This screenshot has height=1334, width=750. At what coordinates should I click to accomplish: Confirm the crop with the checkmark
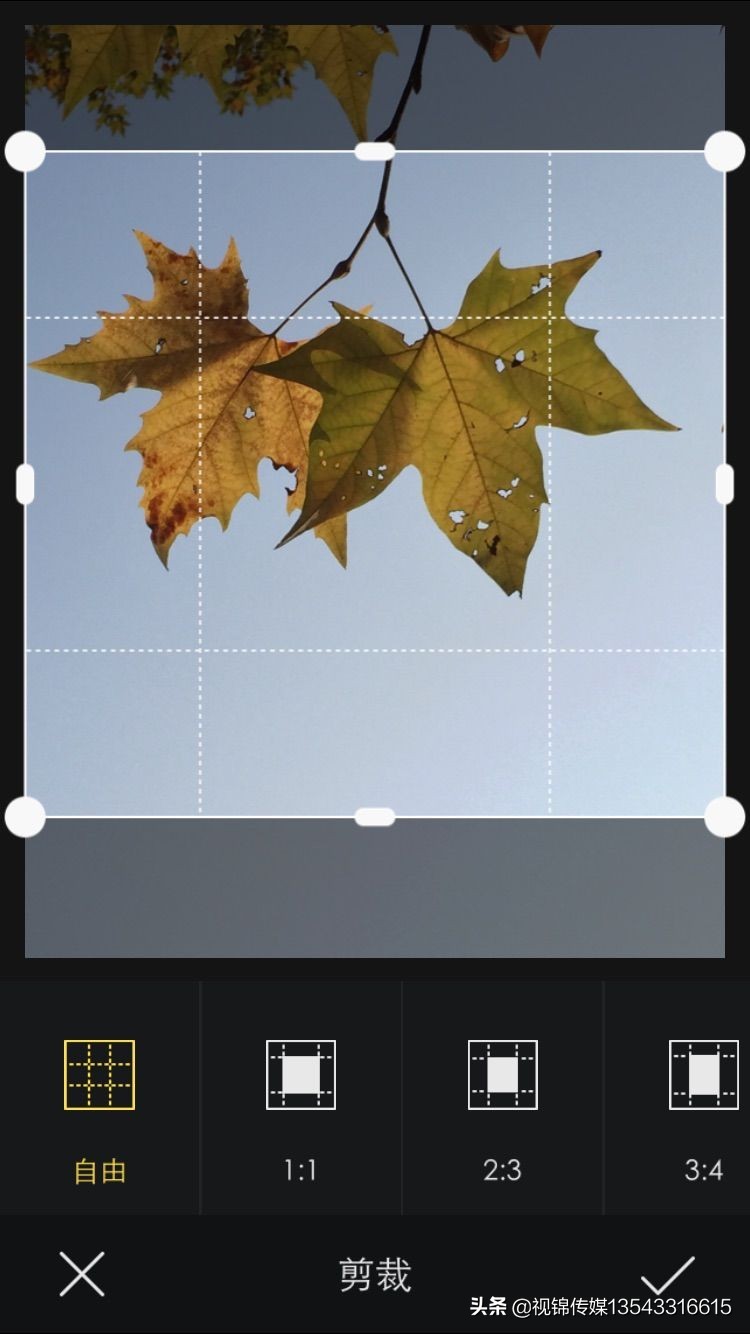click(x=667, y=1274)
